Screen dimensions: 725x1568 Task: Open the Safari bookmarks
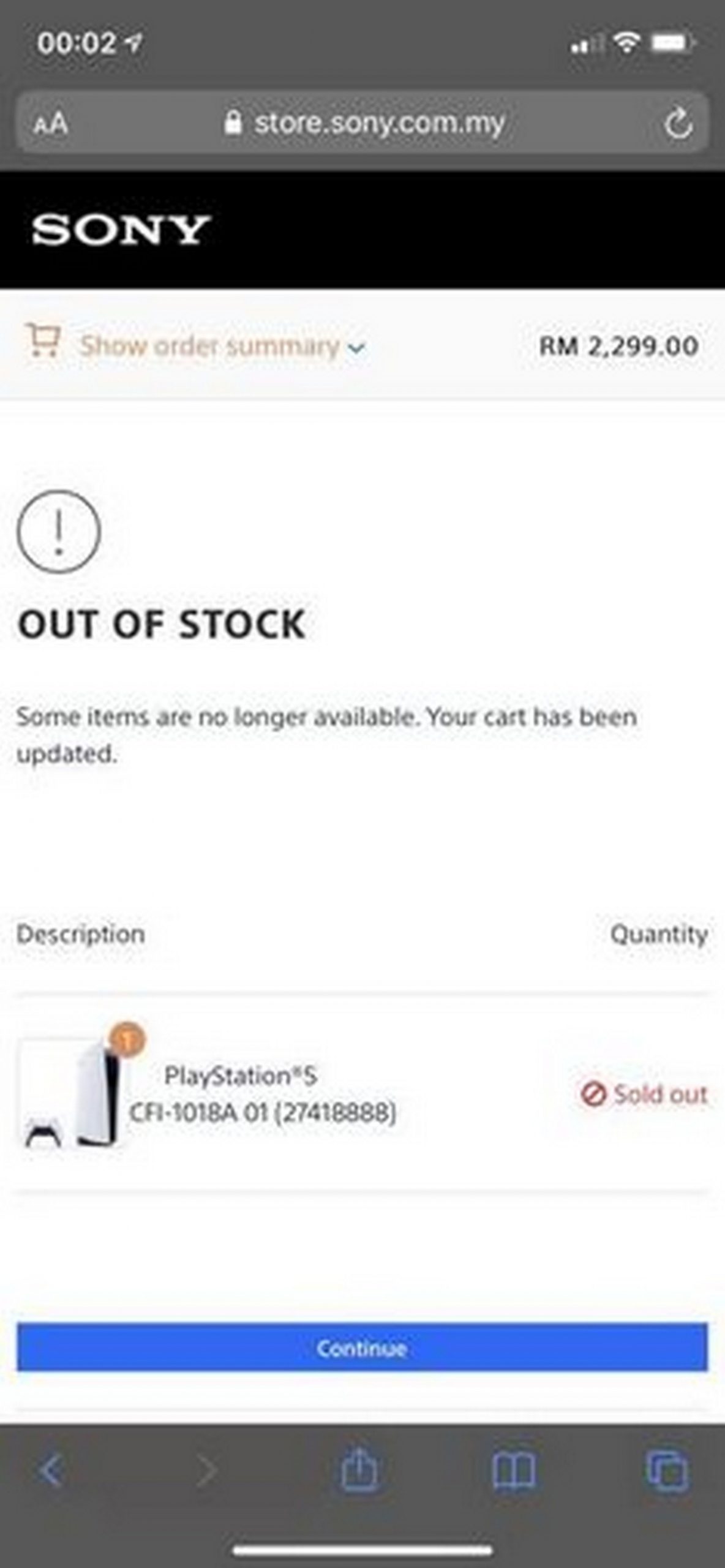[514, 1471]
